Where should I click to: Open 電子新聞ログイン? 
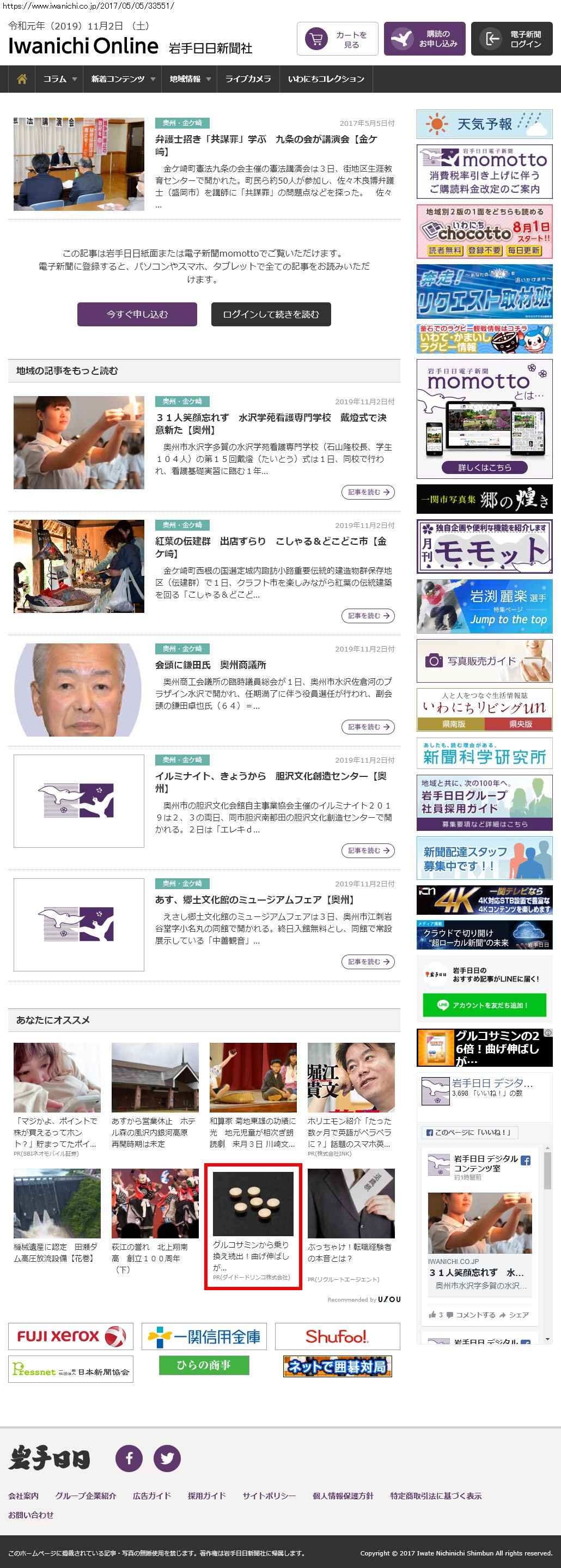click(511, 40)
